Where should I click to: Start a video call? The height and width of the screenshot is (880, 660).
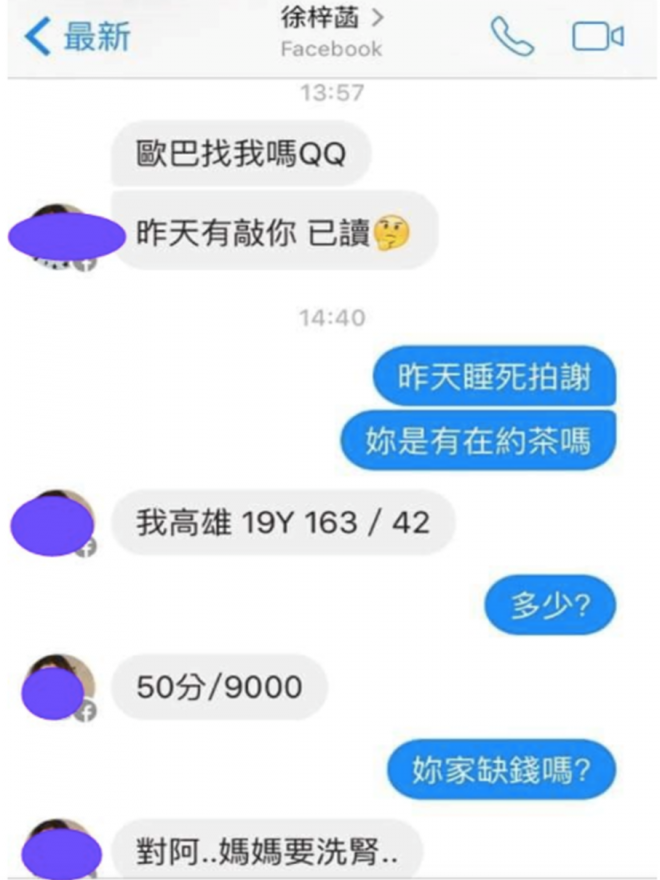coord(597,37)
